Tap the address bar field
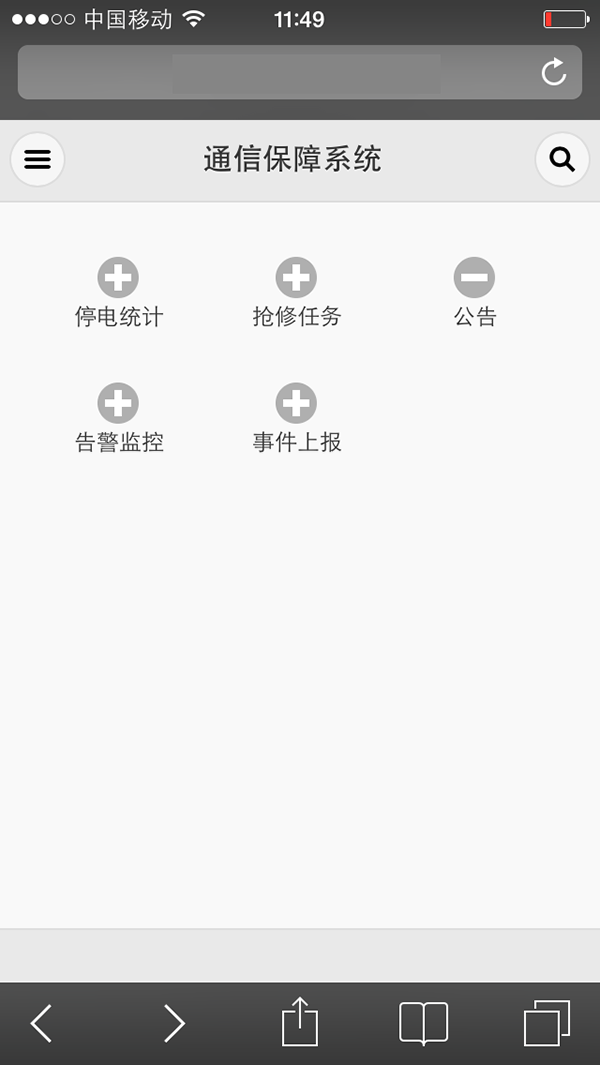 tap(300, 72)
